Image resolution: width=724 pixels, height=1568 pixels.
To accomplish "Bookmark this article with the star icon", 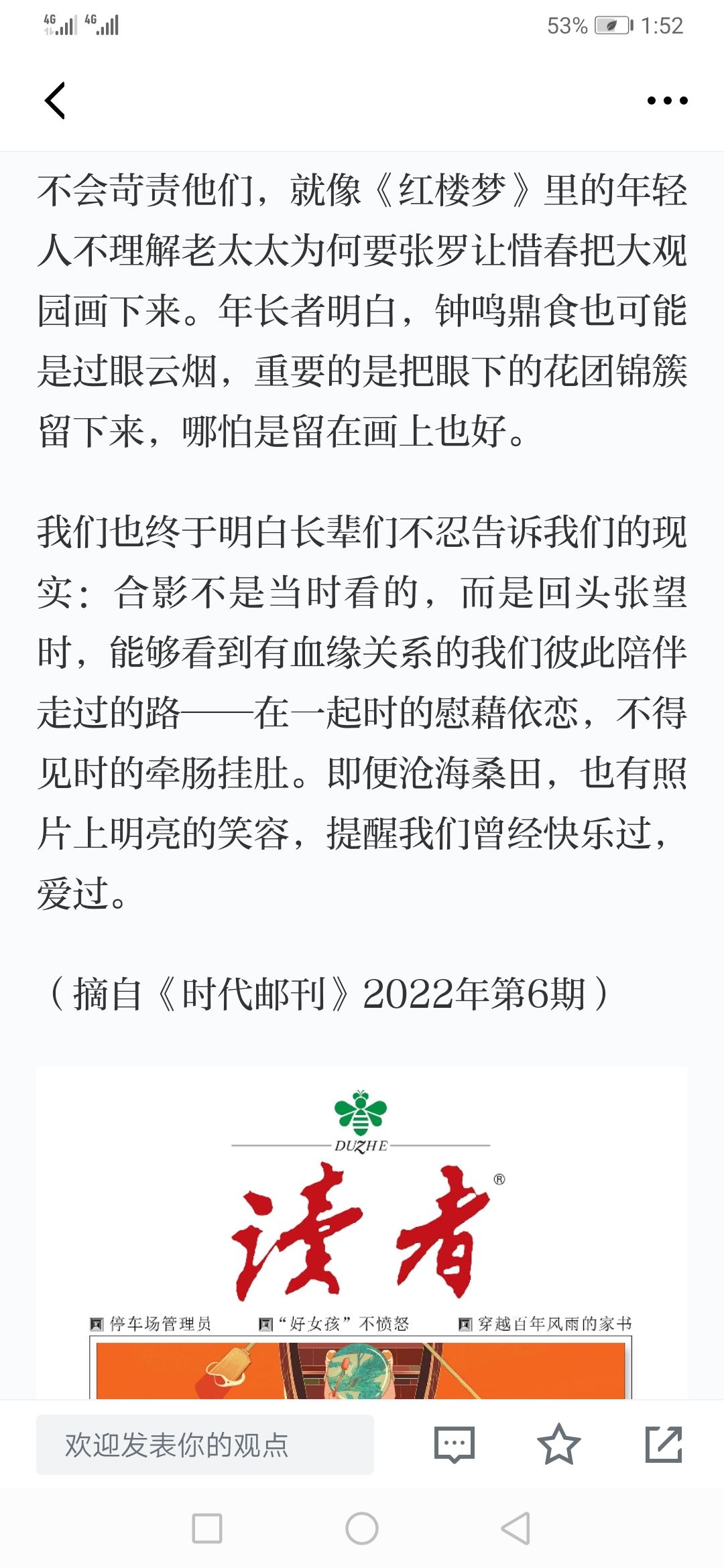I will click(558, 1444).
